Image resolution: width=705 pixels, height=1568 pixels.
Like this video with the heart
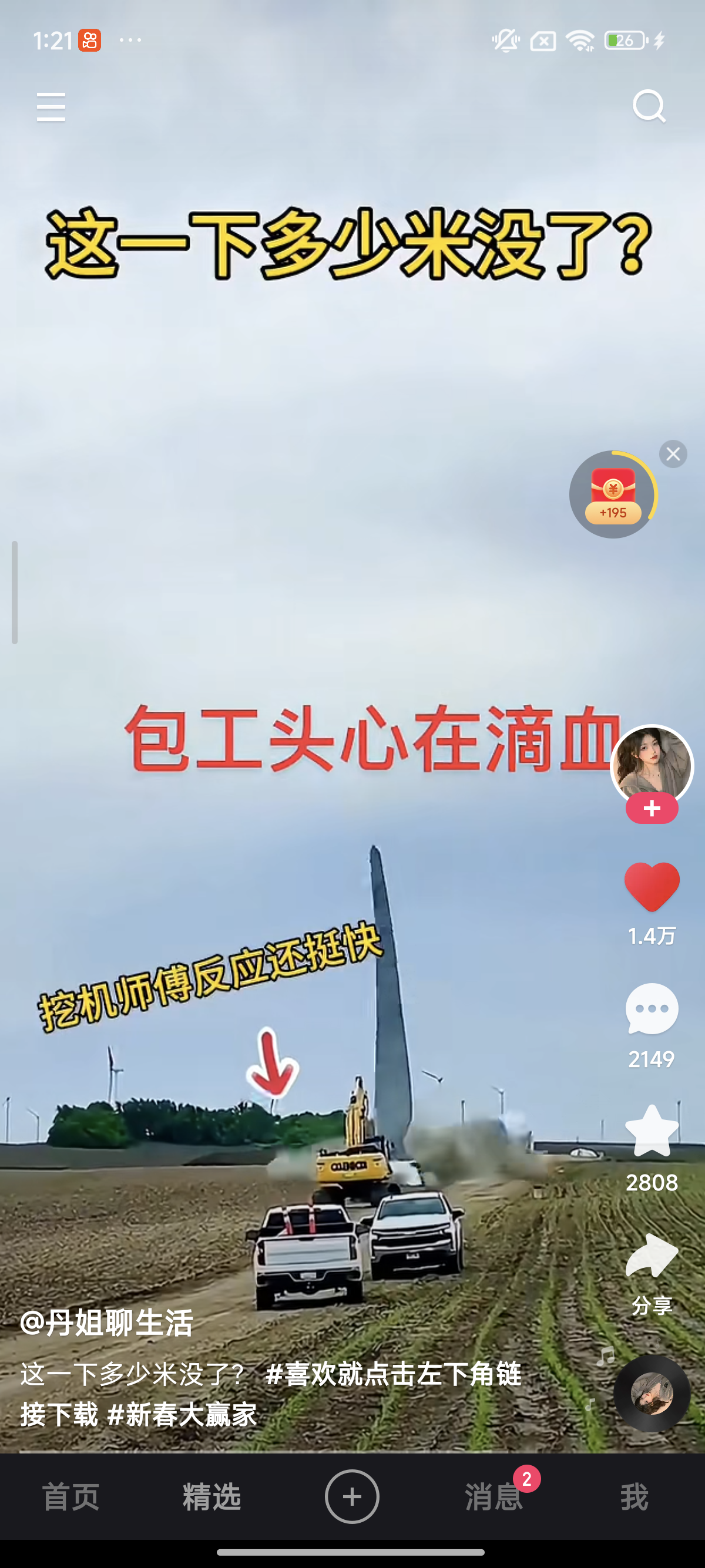tap(652, 887)
